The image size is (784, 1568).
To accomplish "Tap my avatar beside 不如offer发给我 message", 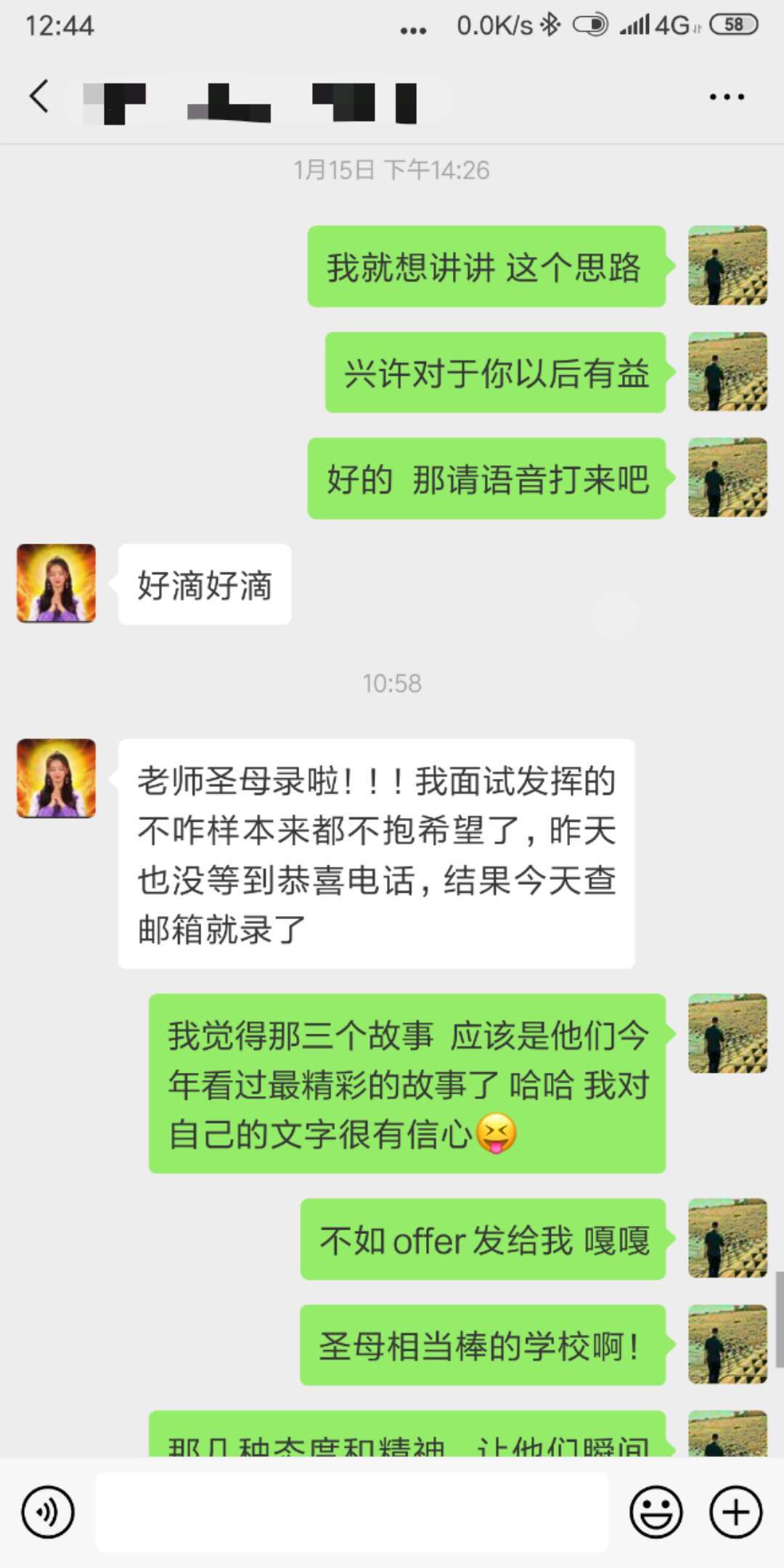I will click(727, 1238).
